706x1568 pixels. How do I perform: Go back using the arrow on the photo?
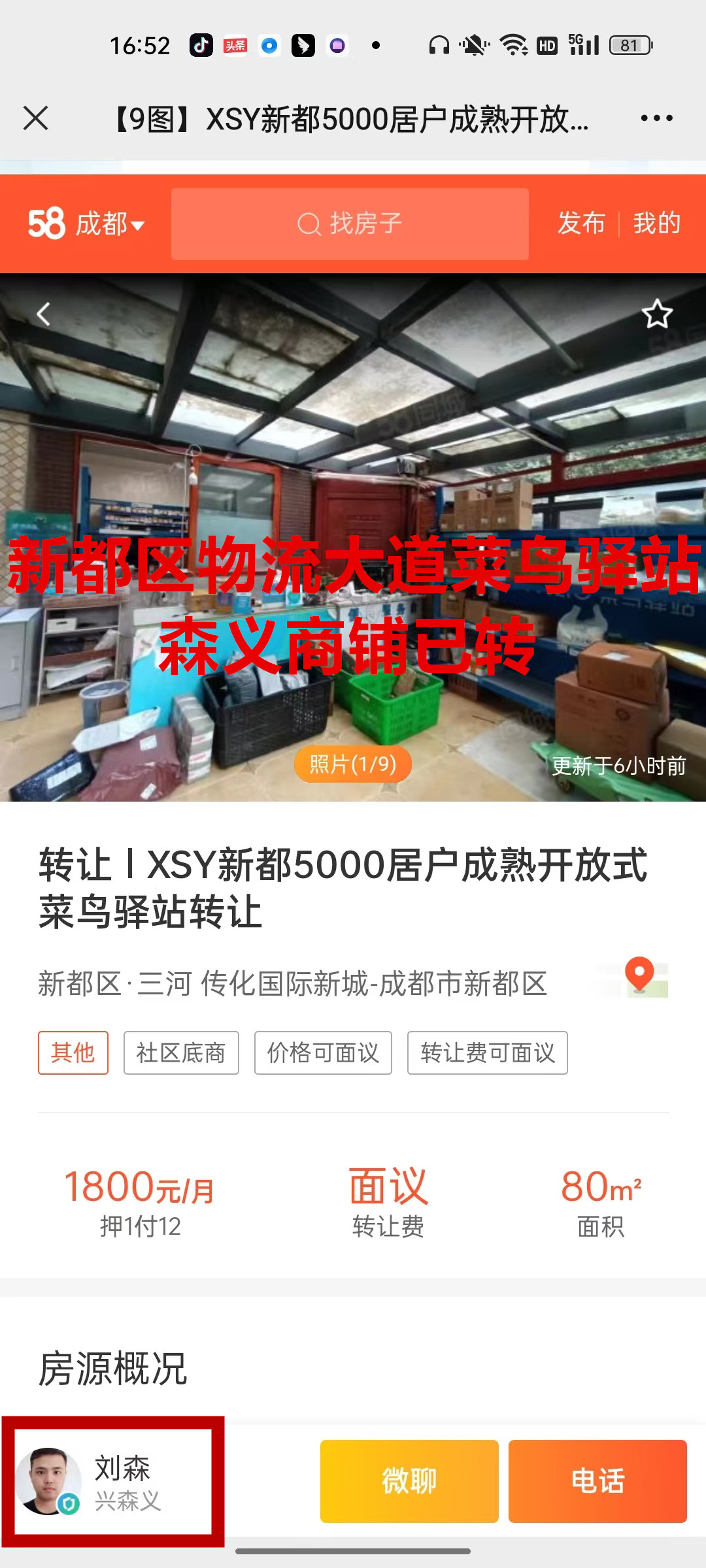pyautogui.click(x=43, y=314)
